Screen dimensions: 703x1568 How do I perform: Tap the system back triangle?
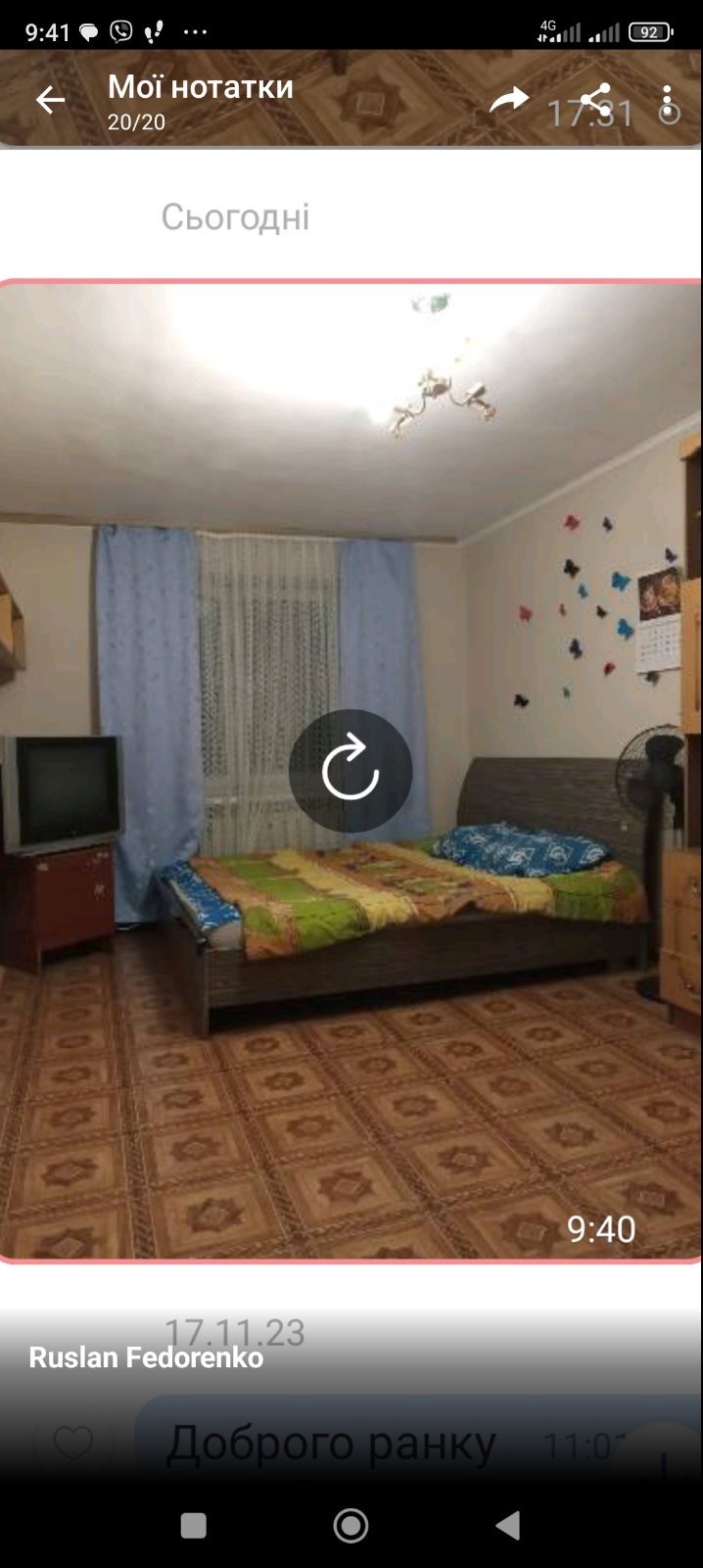pos(507,1525)
